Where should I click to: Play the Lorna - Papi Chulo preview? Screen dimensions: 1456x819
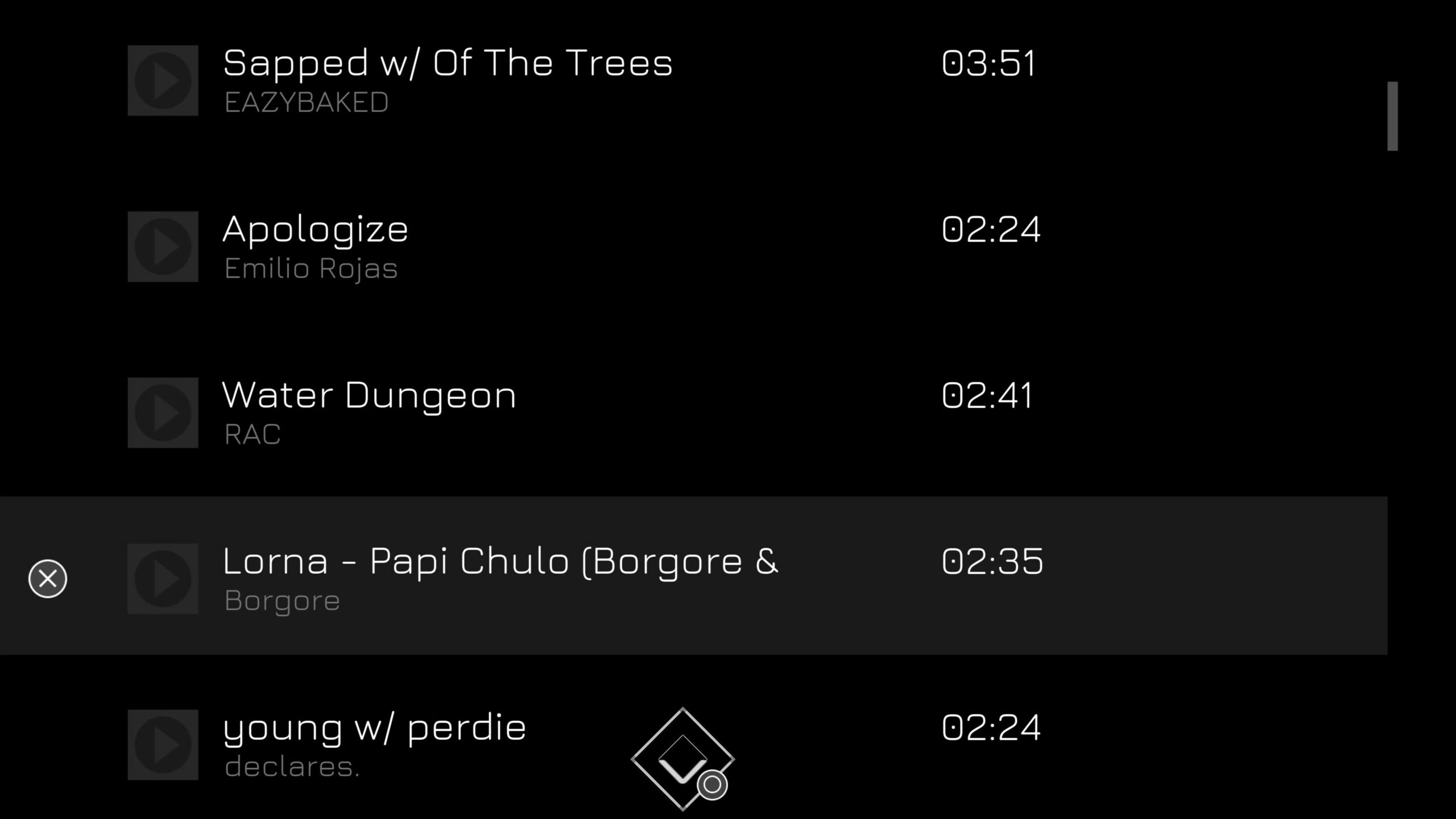click(163, 579)
